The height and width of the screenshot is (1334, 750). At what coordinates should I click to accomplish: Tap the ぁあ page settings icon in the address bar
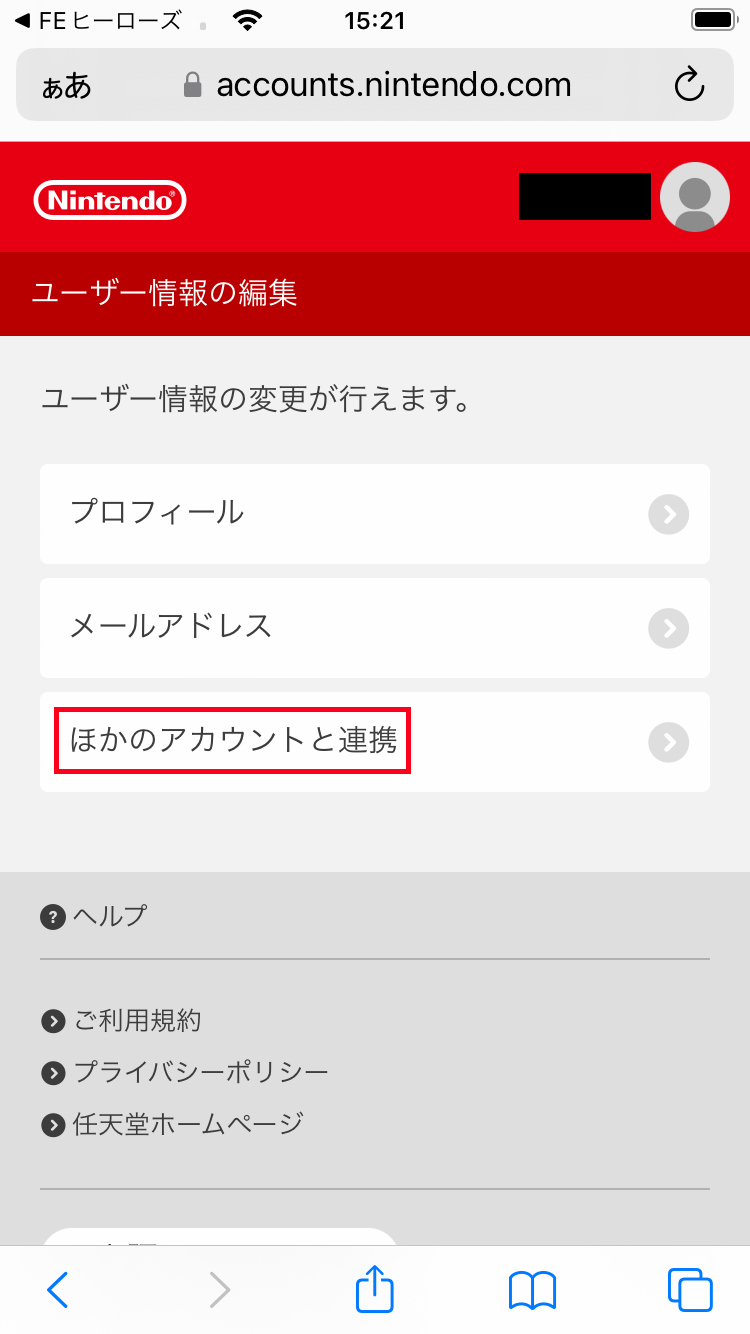68,85
